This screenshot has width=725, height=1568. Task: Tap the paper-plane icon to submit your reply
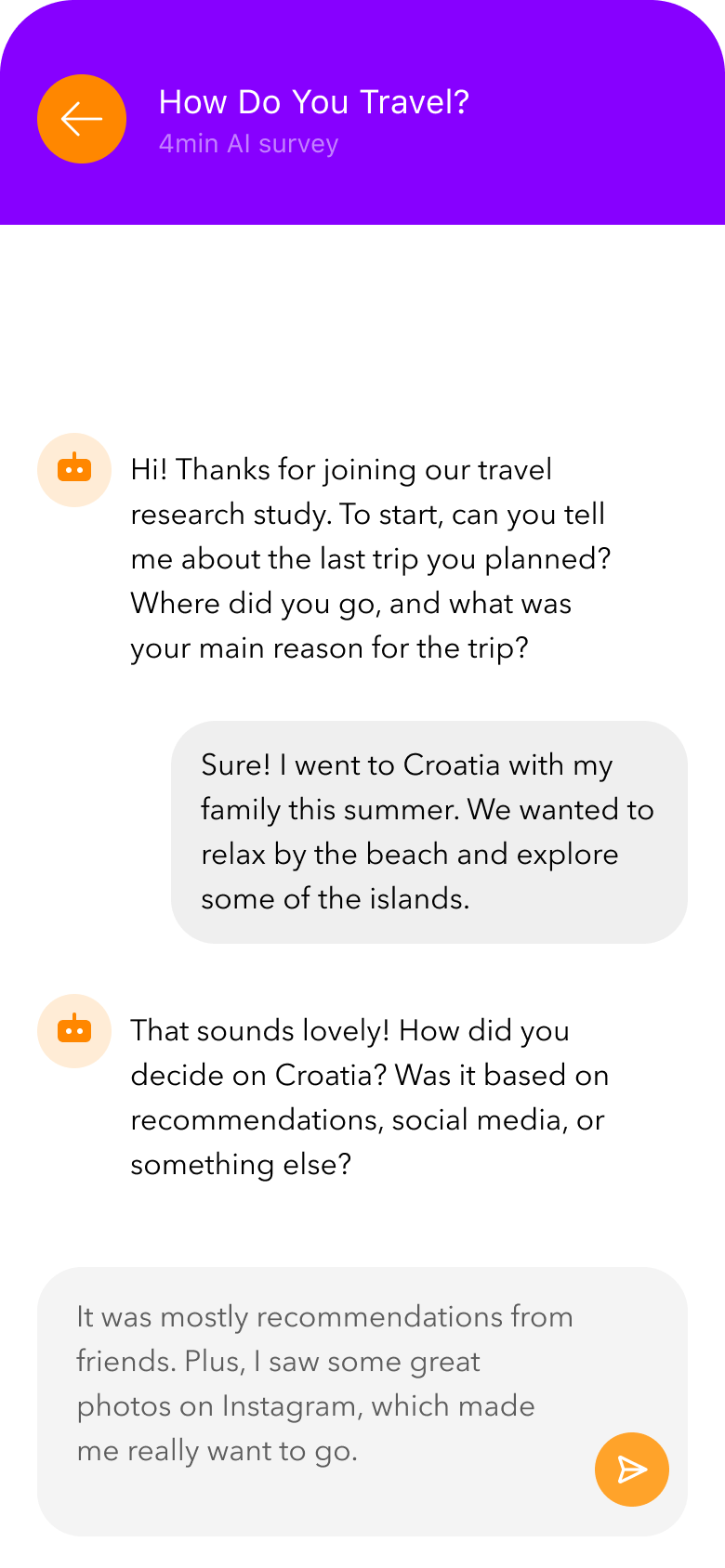[x=631, y=1470]
